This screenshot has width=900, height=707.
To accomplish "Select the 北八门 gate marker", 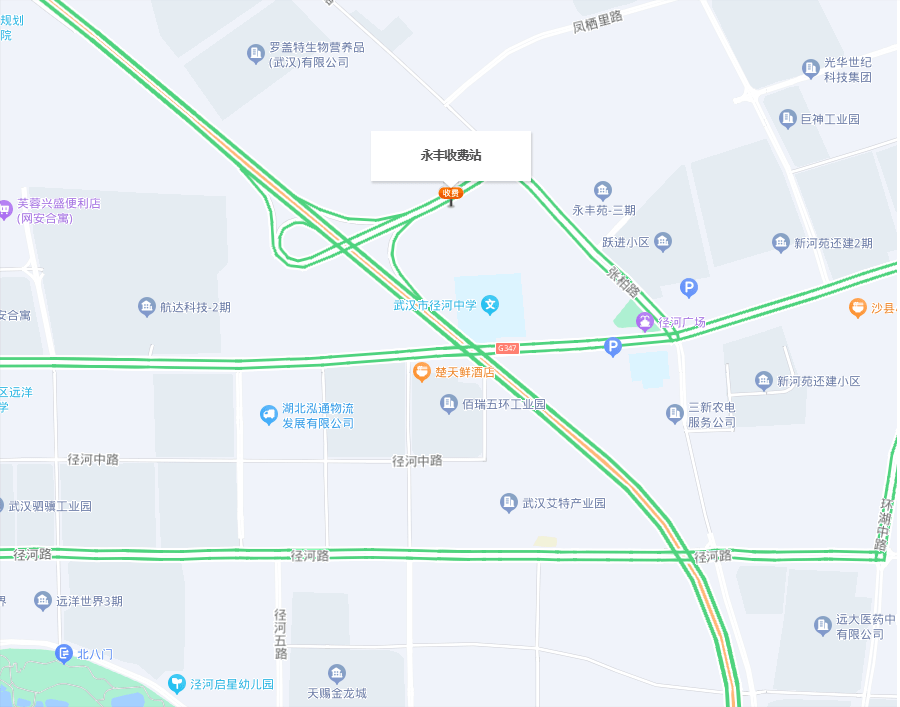I will pyautogui.click(x=64, y=653).
